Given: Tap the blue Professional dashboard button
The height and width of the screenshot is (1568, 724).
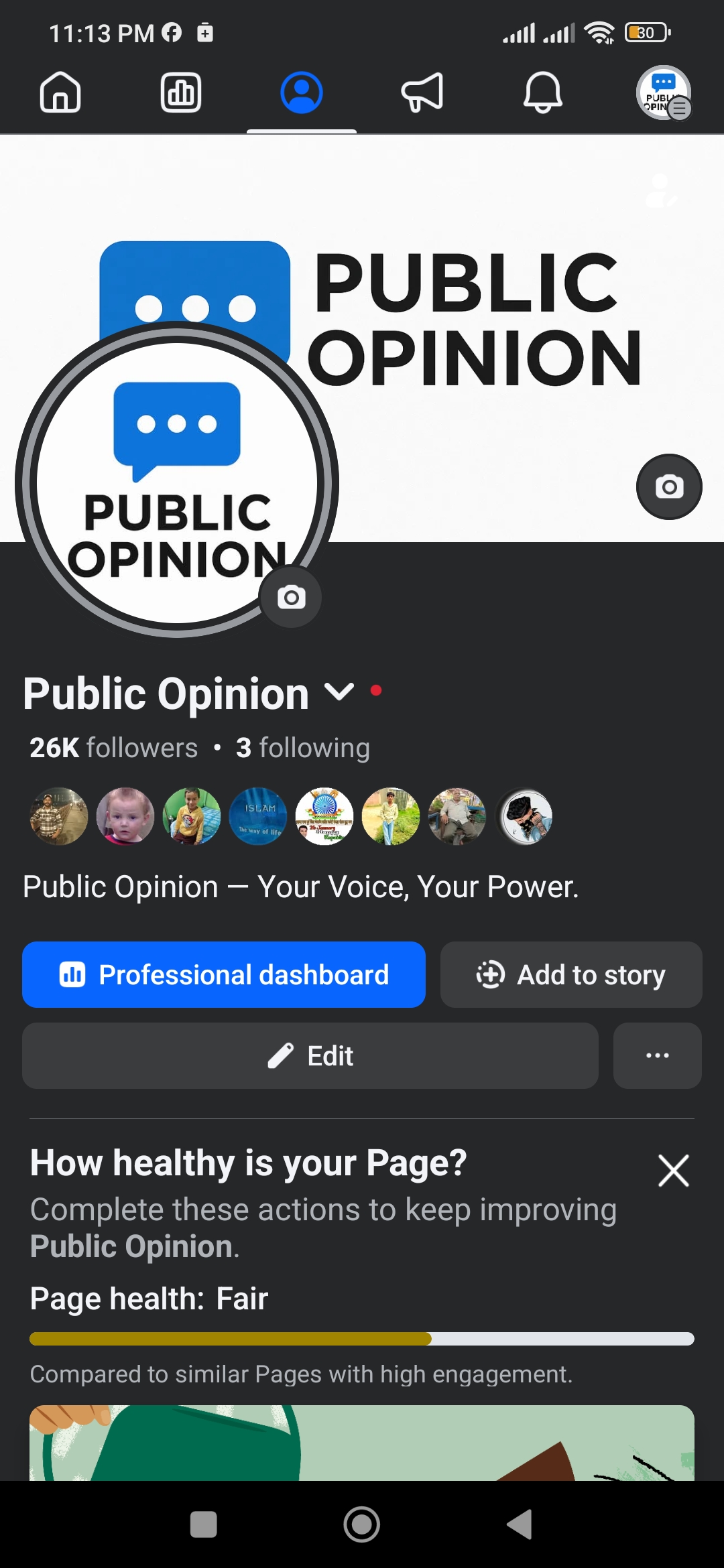Looking at the screenshot, I should 224,975.
